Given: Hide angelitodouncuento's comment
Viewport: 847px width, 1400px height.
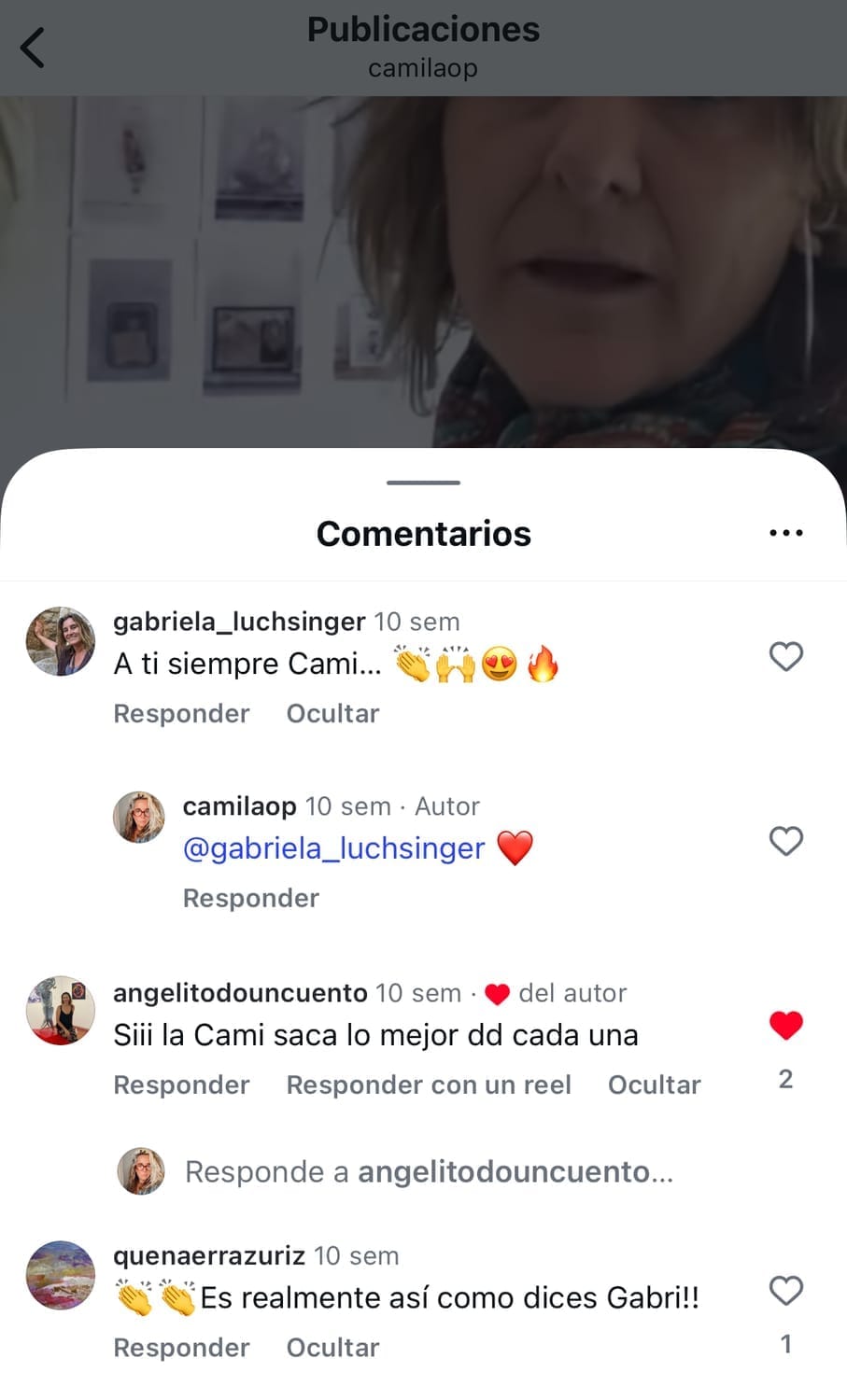Looking at the screenshot, I should pyautogui.click(x=654, y=1085).
